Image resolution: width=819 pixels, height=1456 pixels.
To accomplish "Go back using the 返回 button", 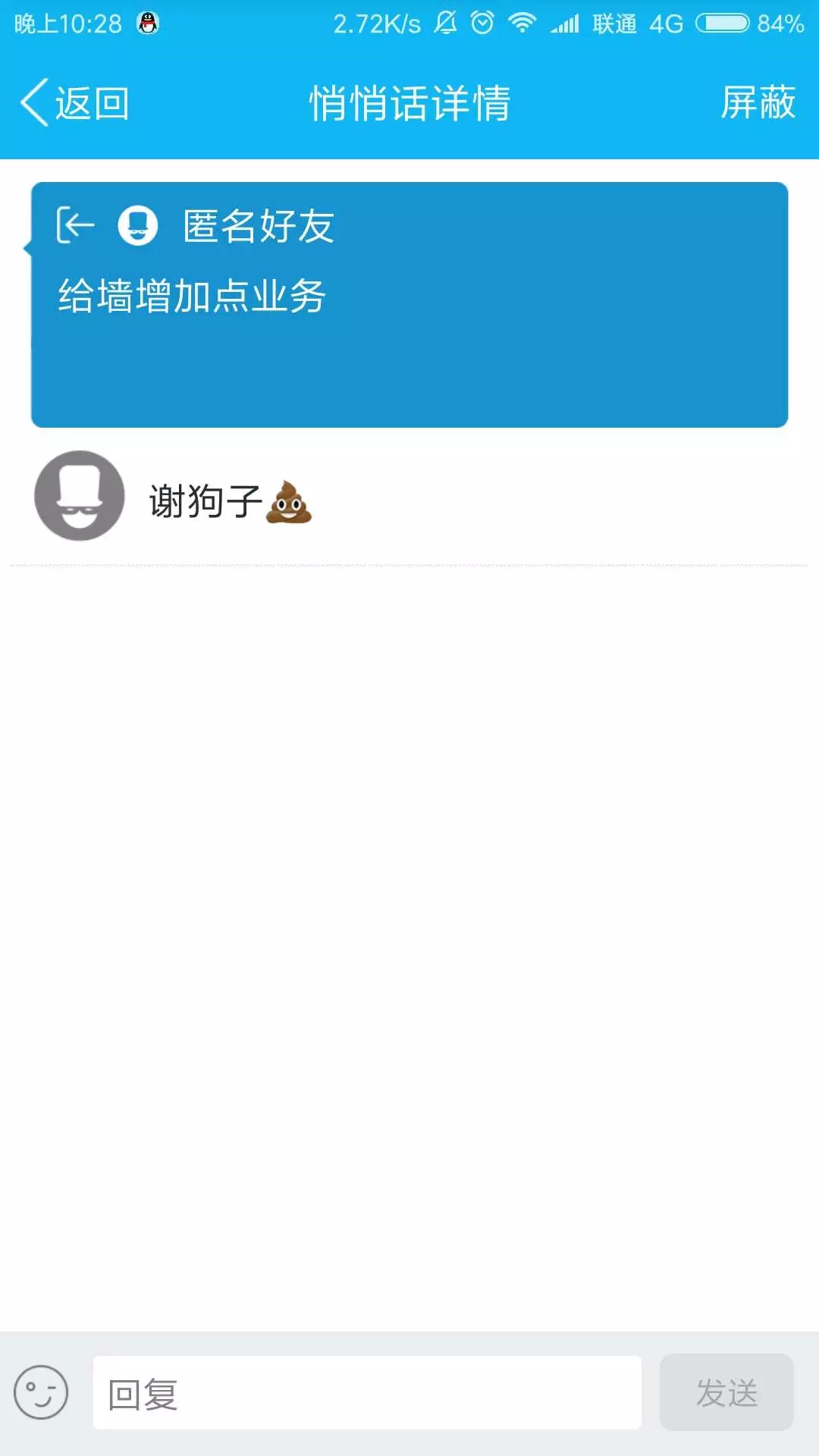I will (74, 103).
